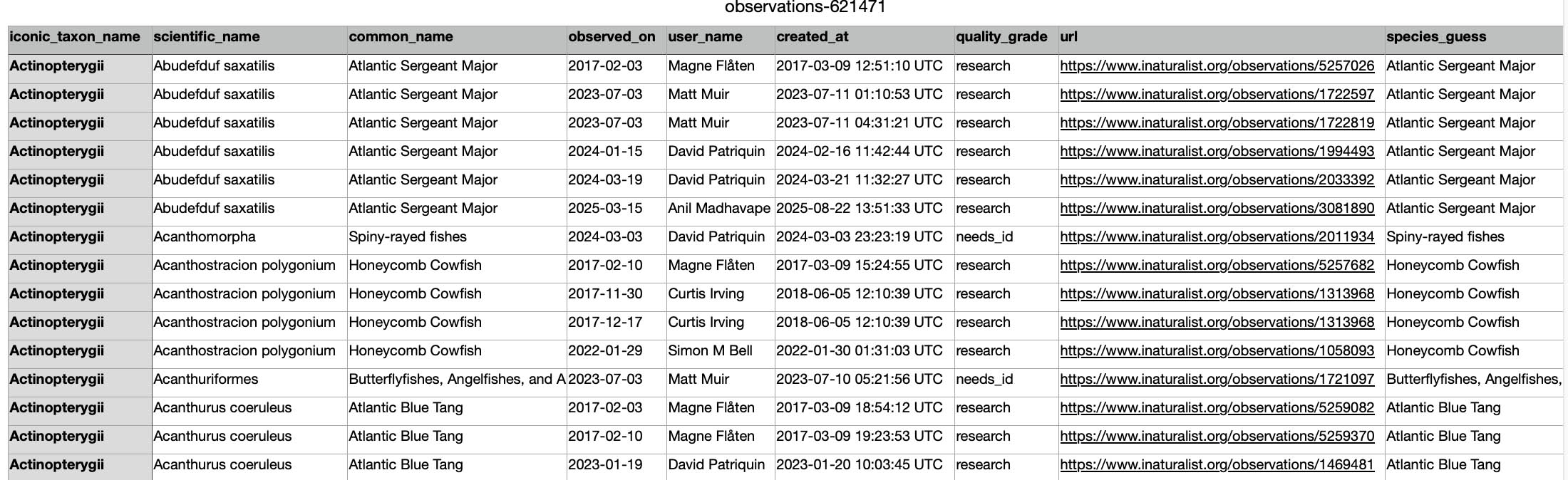Follow the observations/1722819 URL
Viewport: 1568px width, 480px height.
click(x=1217, y=123)
